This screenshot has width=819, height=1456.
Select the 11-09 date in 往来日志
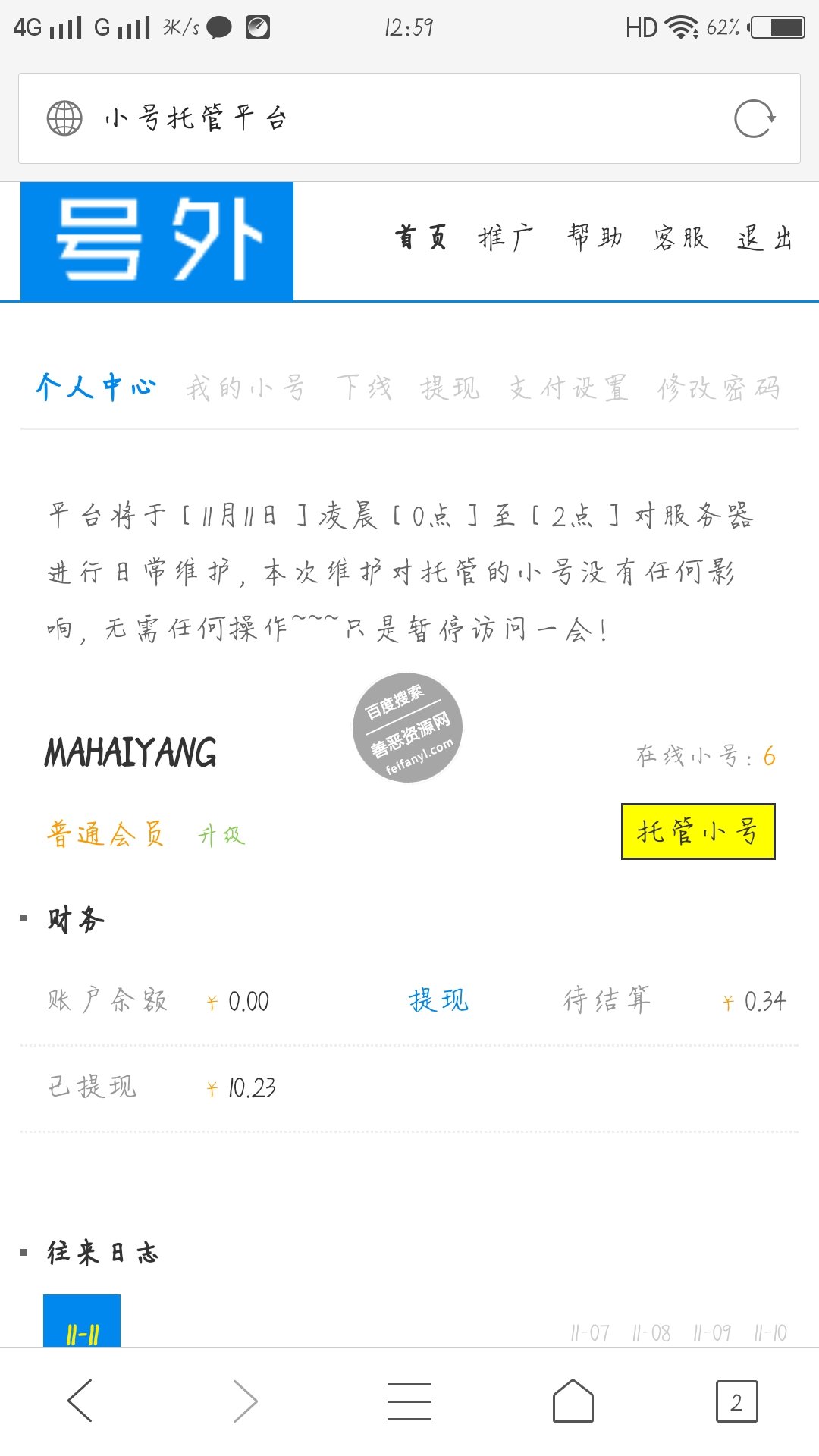pyautogui.click(x=711, y=1332)
